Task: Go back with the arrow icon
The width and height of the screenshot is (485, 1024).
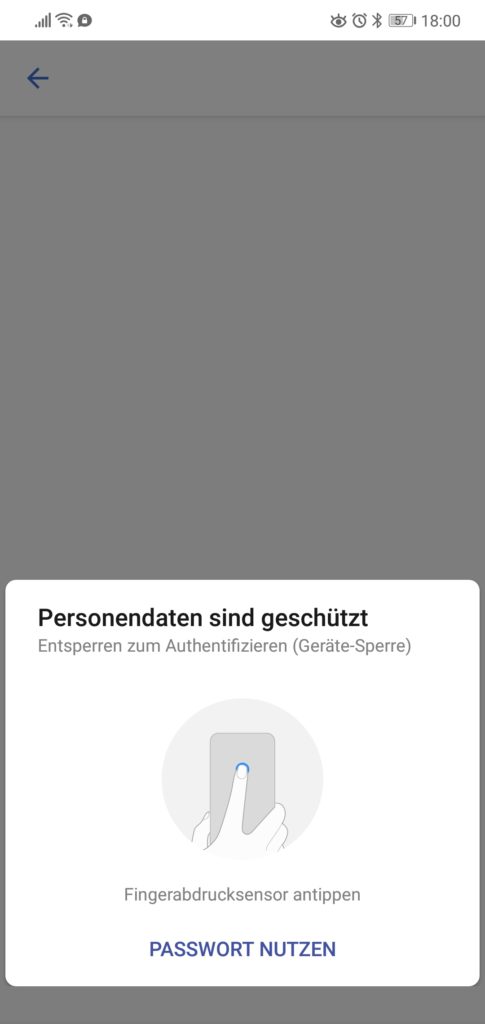Action: click(38, 78)
